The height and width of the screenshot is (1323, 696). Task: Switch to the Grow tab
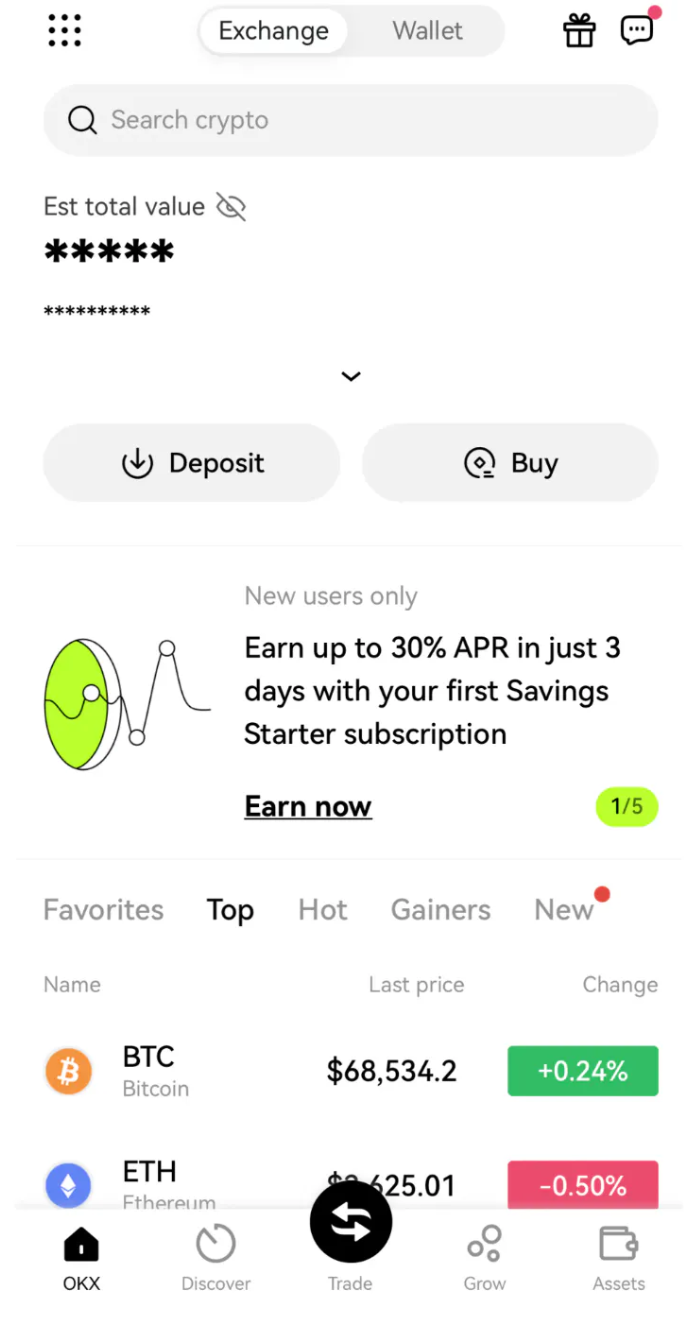click(x=484, y=1257)
